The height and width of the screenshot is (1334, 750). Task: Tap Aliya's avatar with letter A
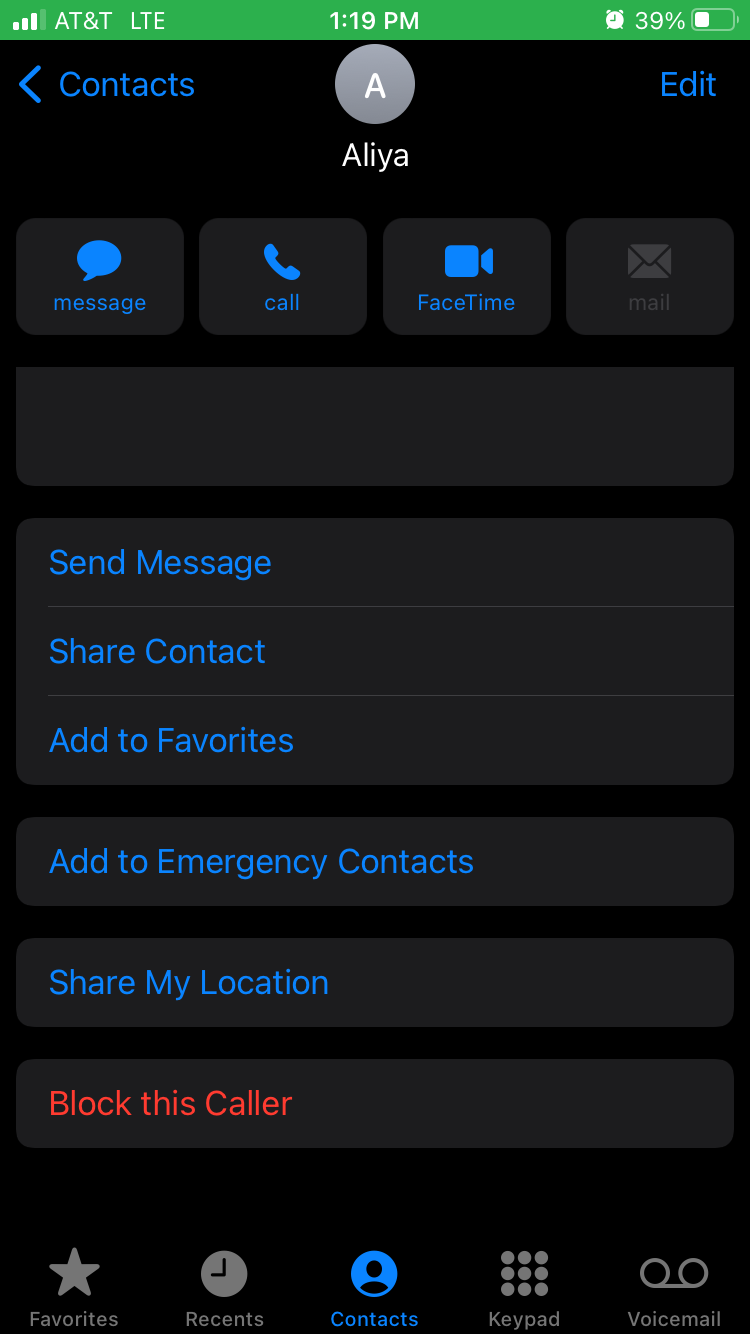click(x=374, y=84)
